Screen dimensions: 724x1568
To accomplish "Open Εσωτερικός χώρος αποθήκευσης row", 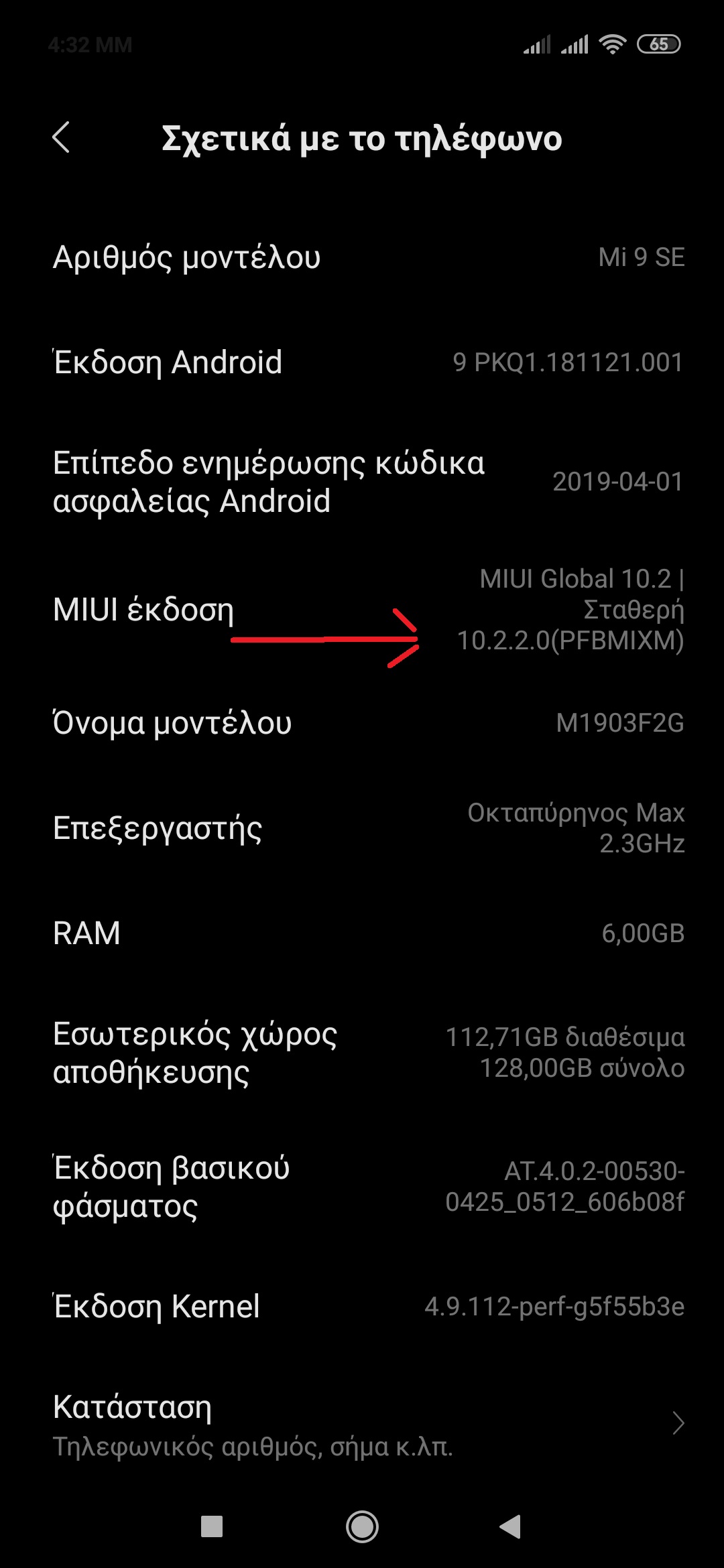I will [362, 1053].
